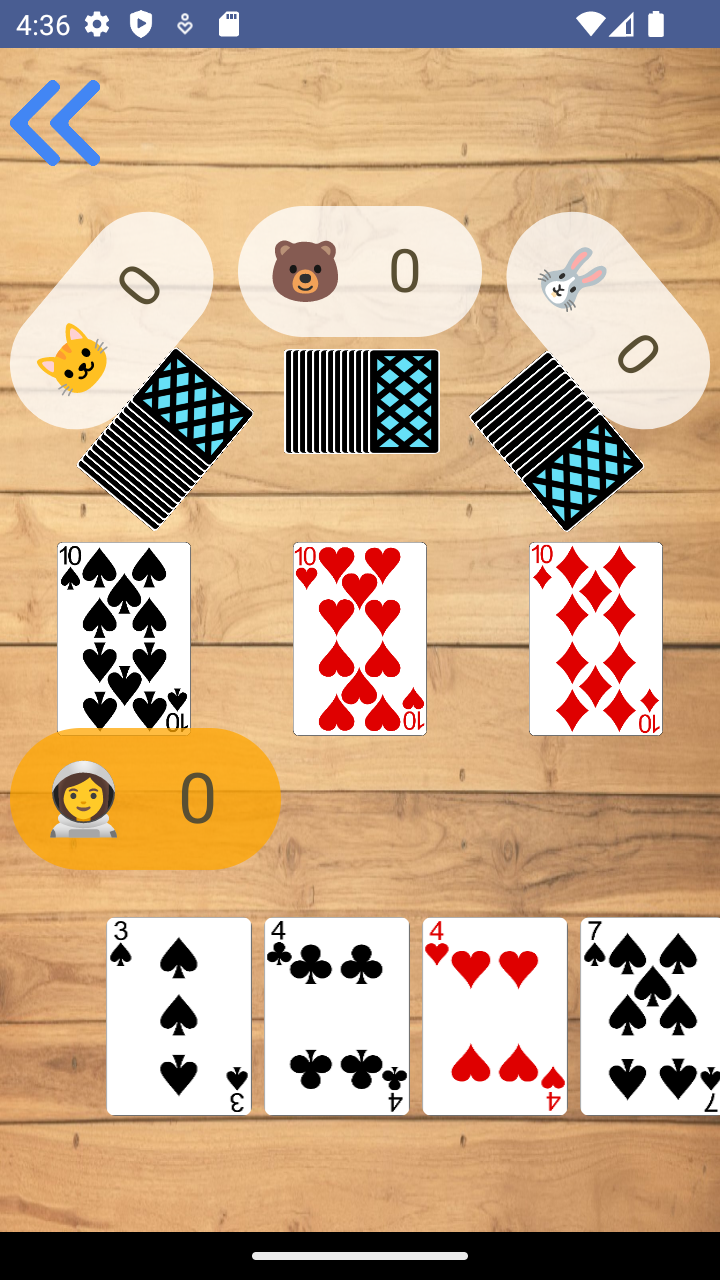The image size is (720, 1280).
Task: Go back with the double arrow
Action: tap(55, 123)
